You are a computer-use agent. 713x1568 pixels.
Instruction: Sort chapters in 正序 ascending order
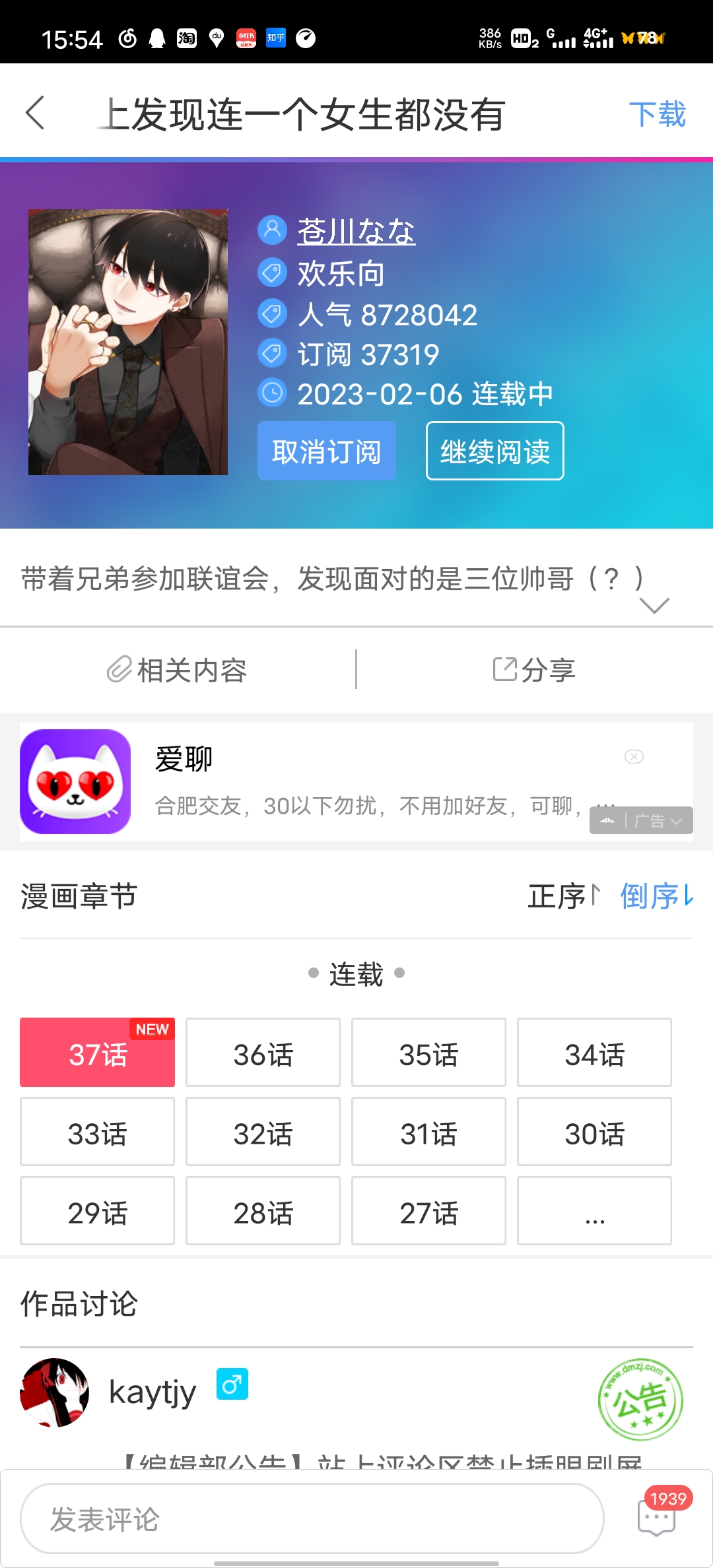[x=564, y=896]
